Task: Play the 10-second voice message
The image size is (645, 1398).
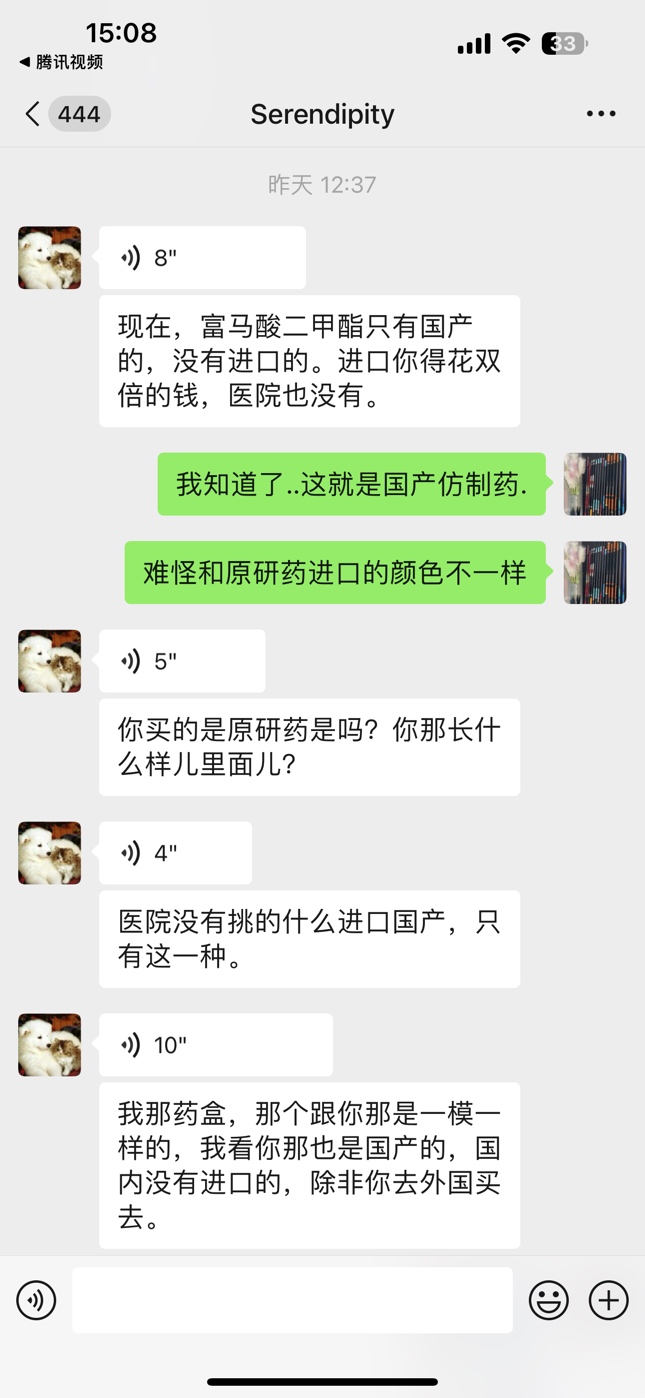Action: tap(215, 1045)
